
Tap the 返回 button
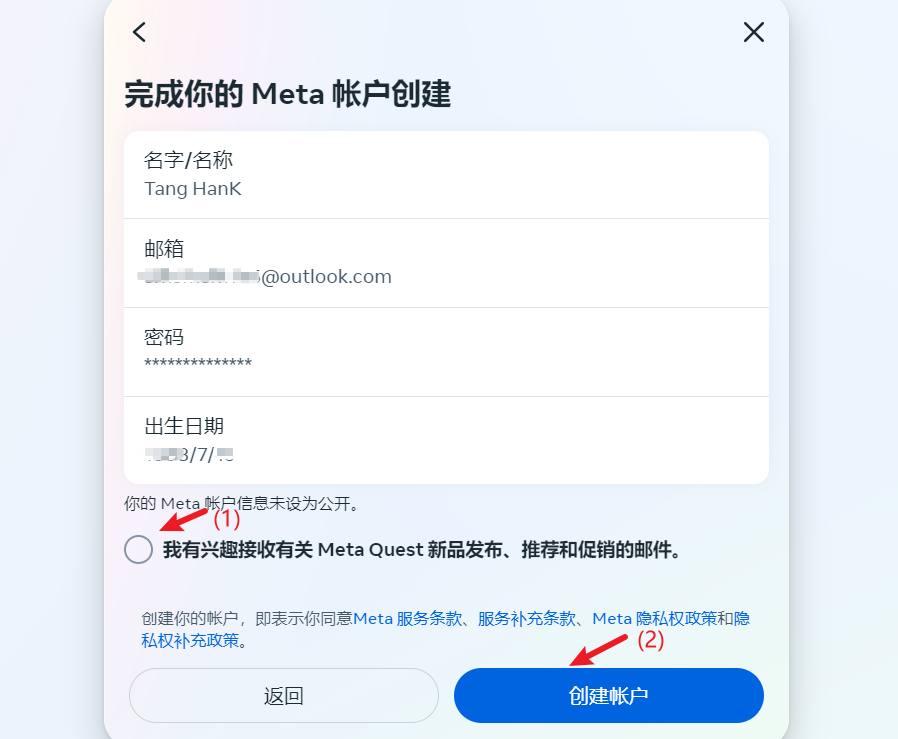click(284, 695)
